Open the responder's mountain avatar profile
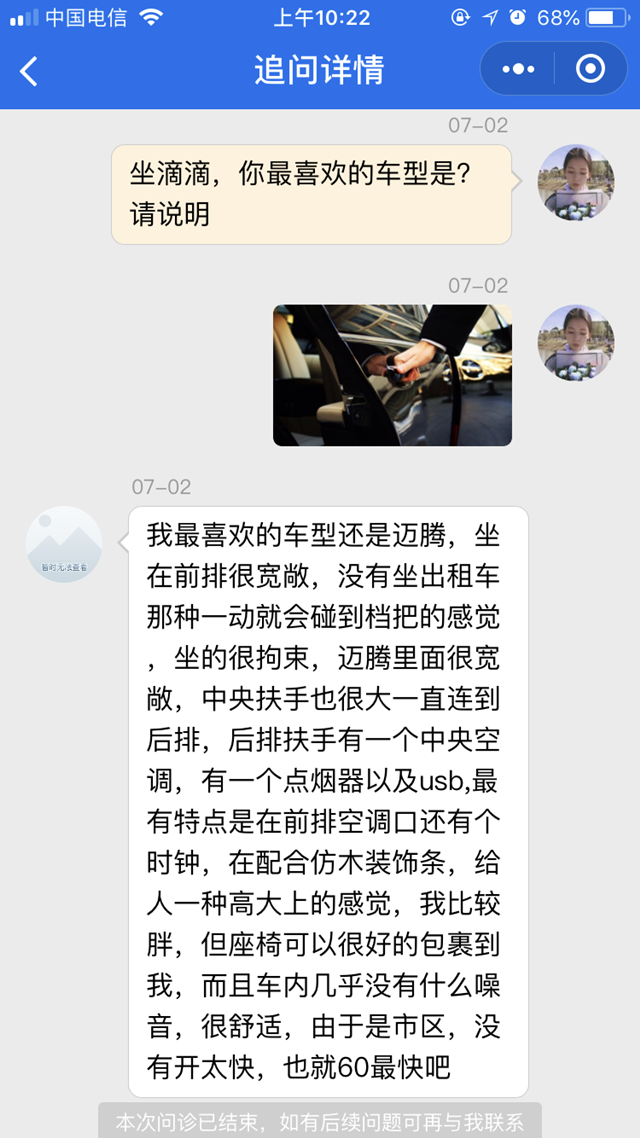The width and height of the screenshot is (640, 1138). point(64,545)
